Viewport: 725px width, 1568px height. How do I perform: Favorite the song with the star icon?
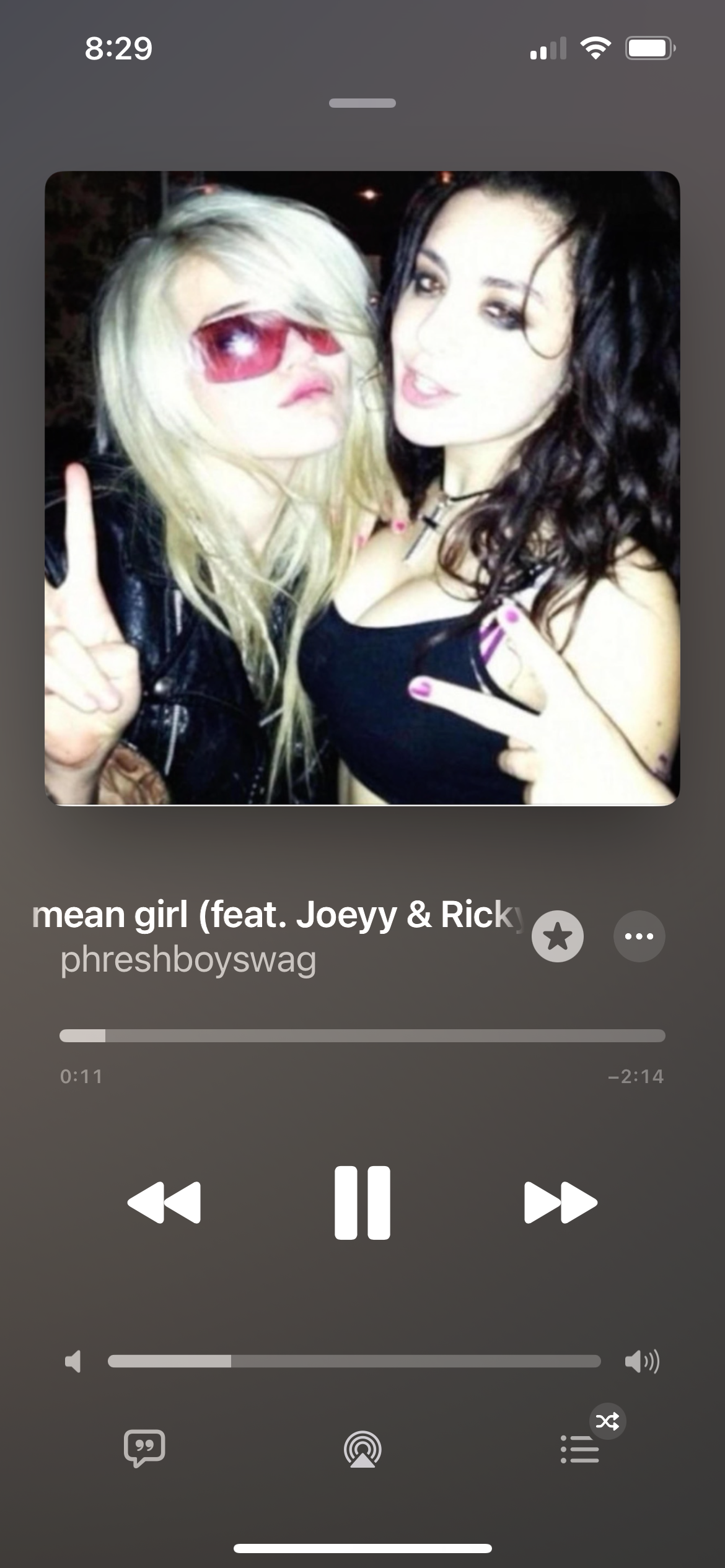pos(557,936)
